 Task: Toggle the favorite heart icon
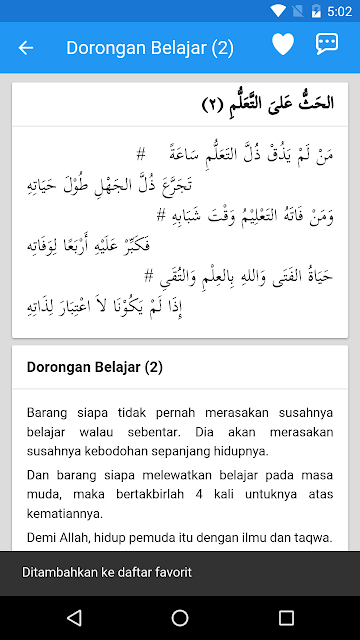(x=283, y=44)
